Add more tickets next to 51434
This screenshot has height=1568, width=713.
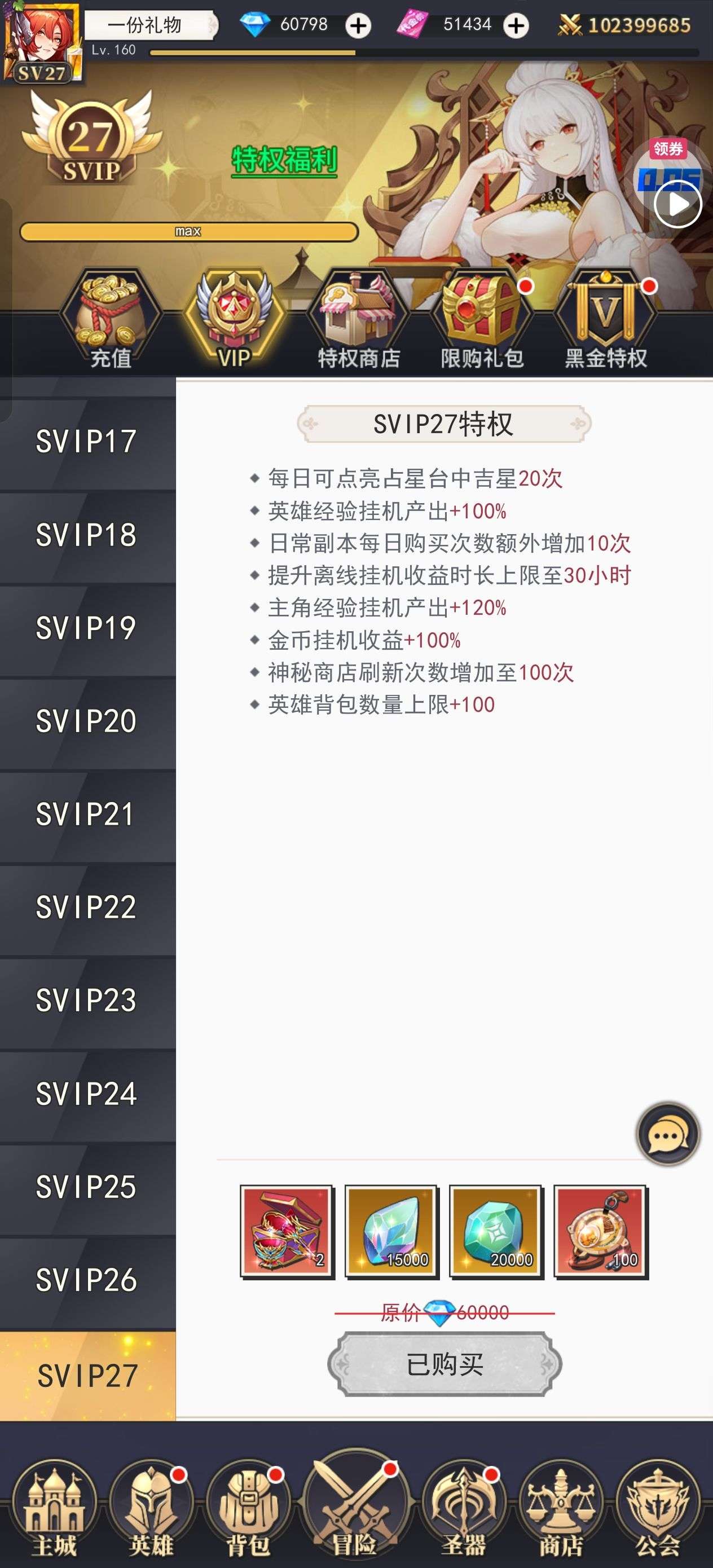(x=516, y=25)
